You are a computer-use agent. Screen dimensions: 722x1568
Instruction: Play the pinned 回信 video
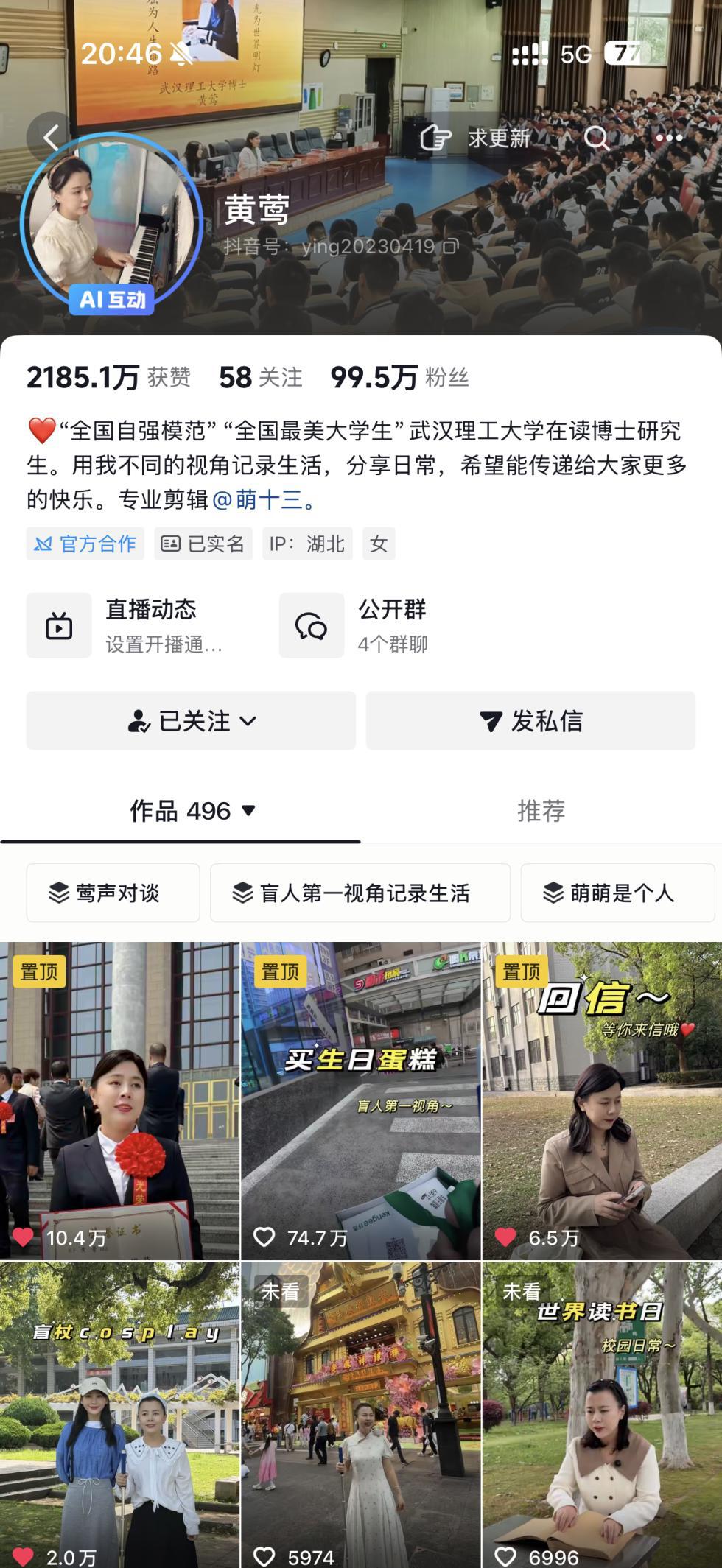pos(602,1100)
